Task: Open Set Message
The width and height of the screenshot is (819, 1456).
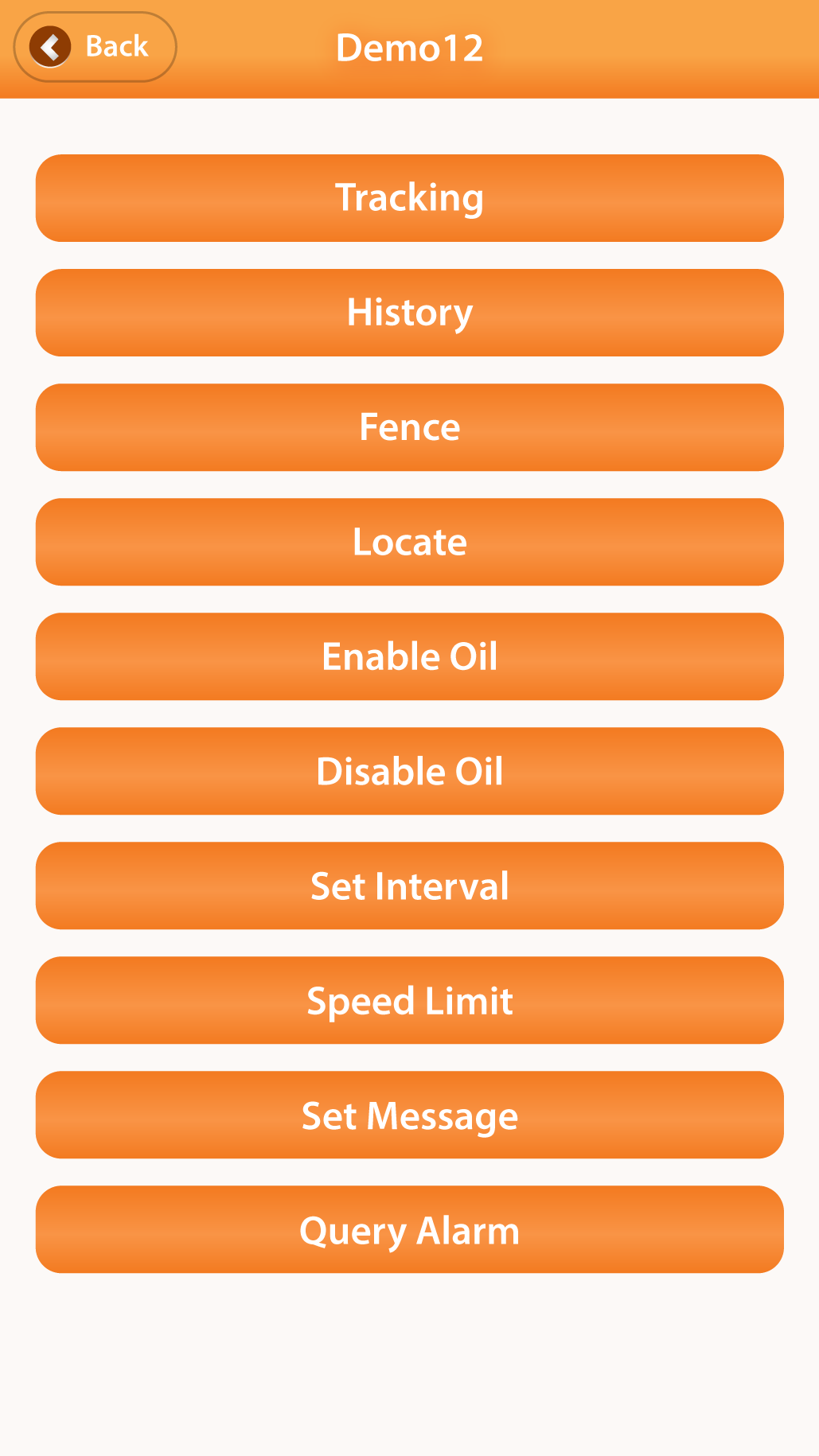Action: coord(410,1115)
